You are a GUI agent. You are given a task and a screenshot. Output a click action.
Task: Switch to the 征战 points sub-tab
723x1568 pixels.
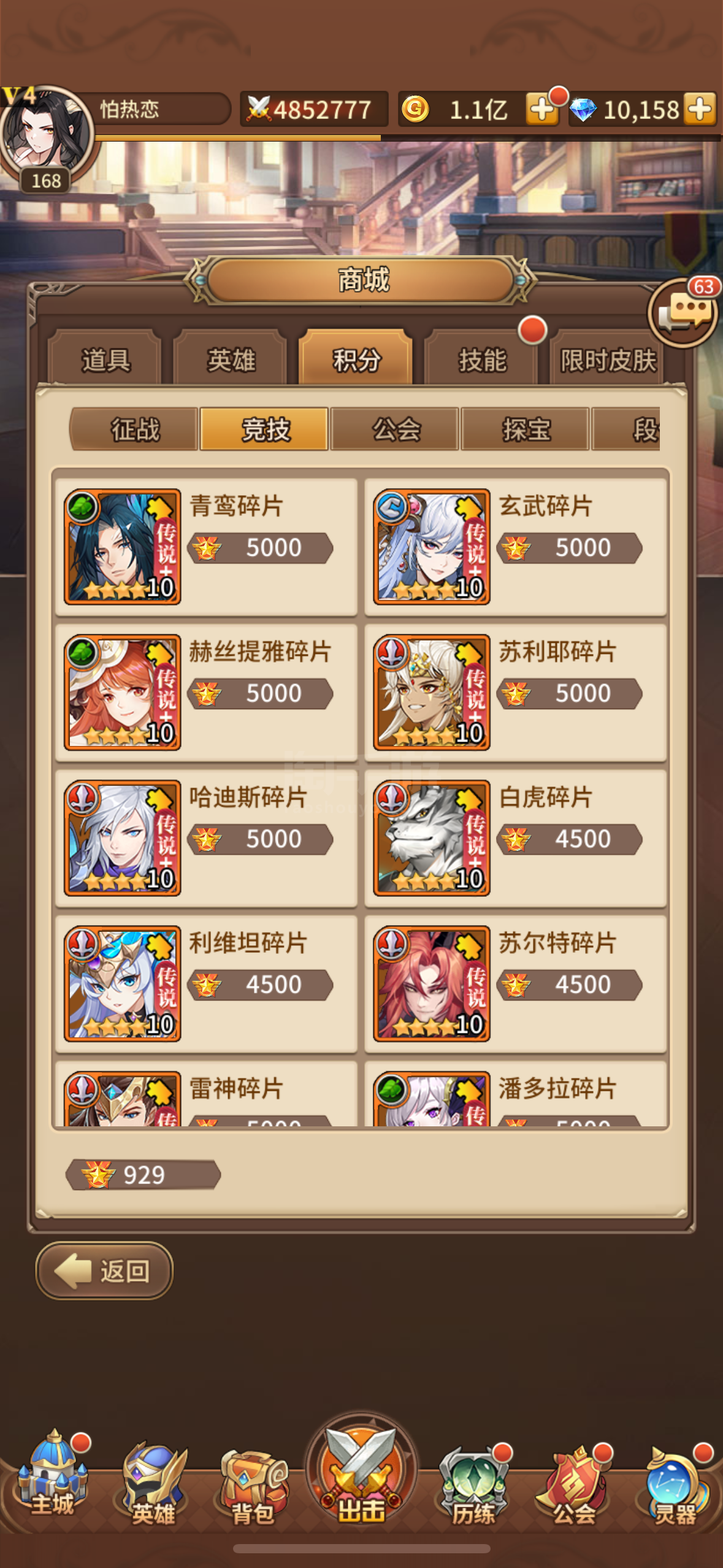tap(134, 429)
